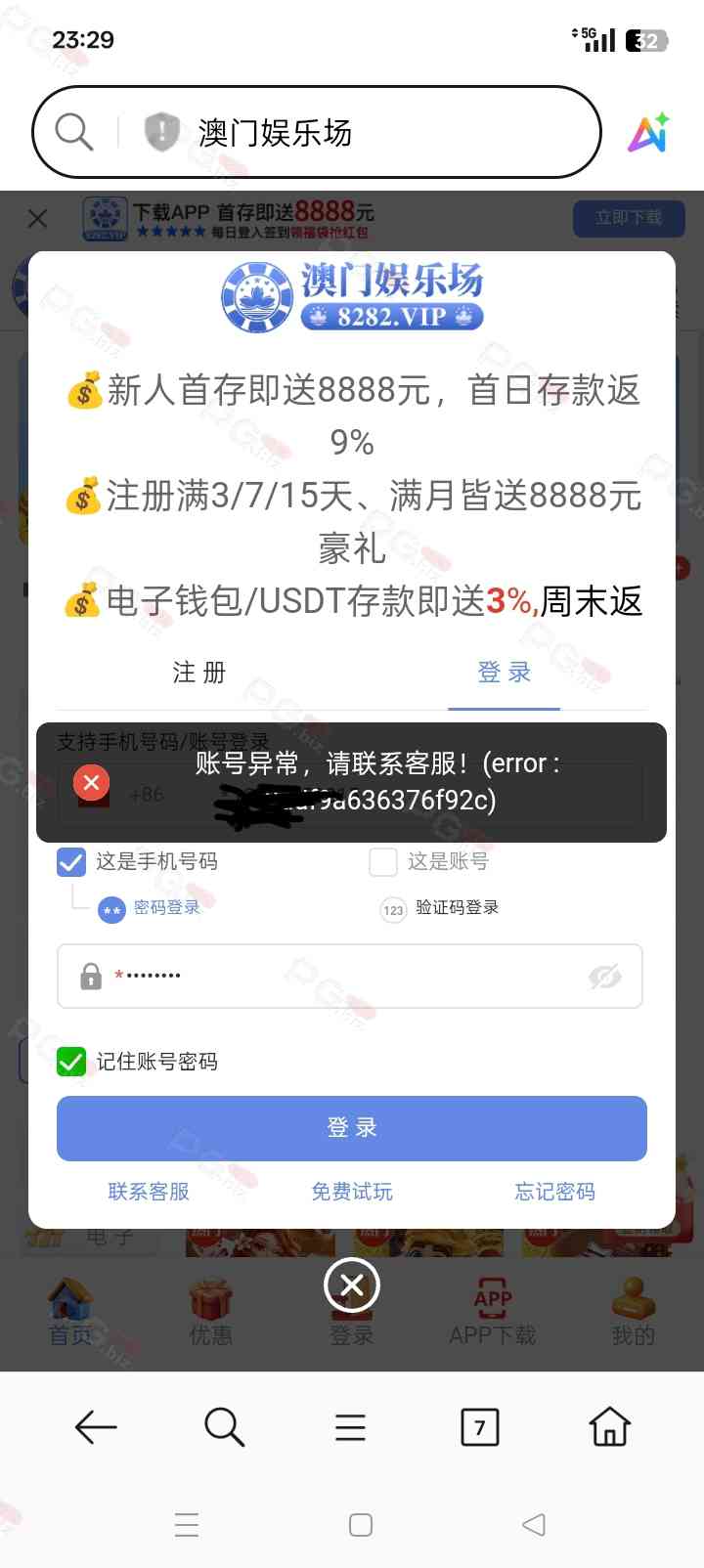This screenshot has width=704, height=1568.
Task: Open the browser hamburger menu
Action: pos(350,1427)
